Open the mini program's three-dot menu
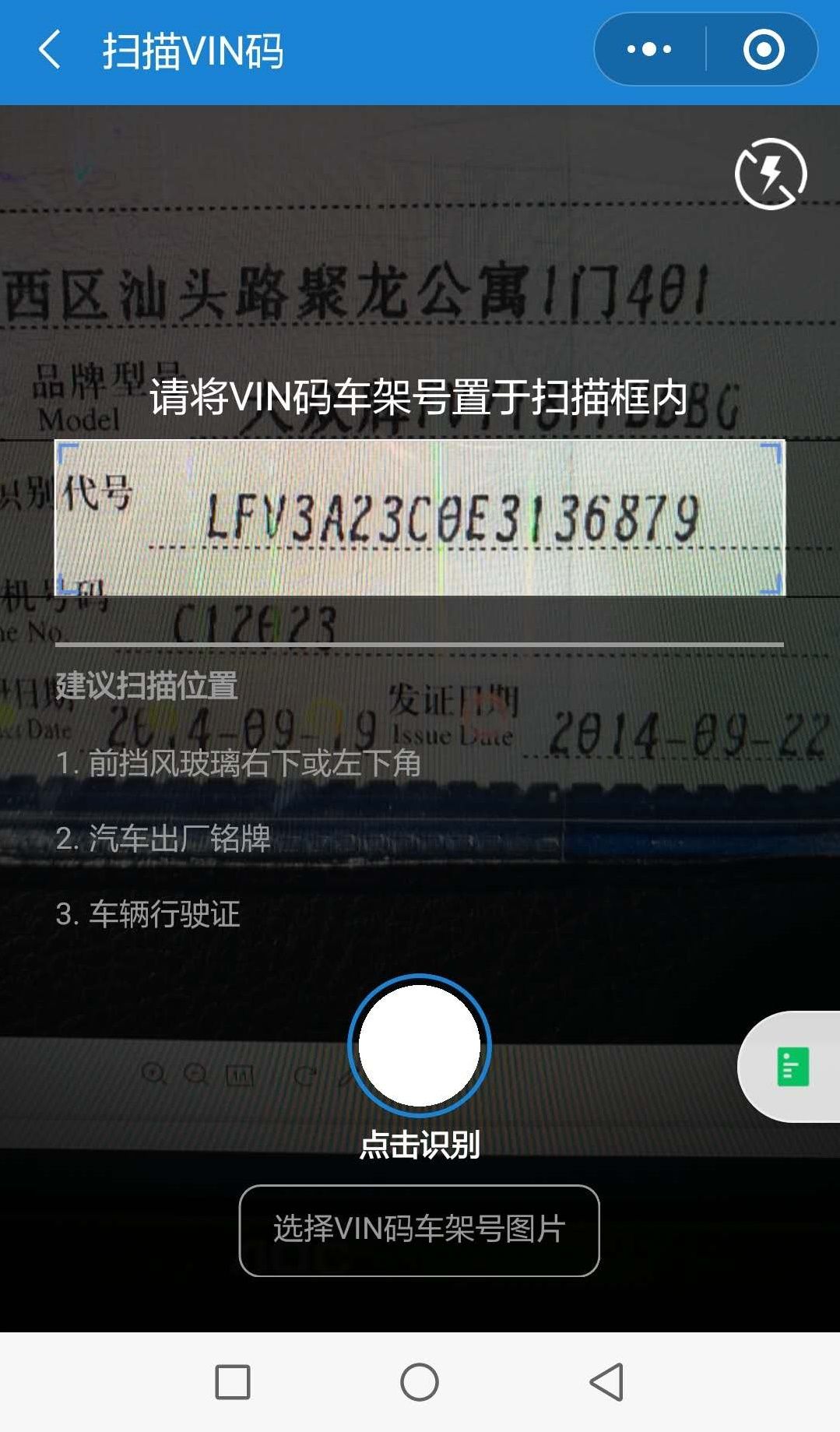 point(649,50)
